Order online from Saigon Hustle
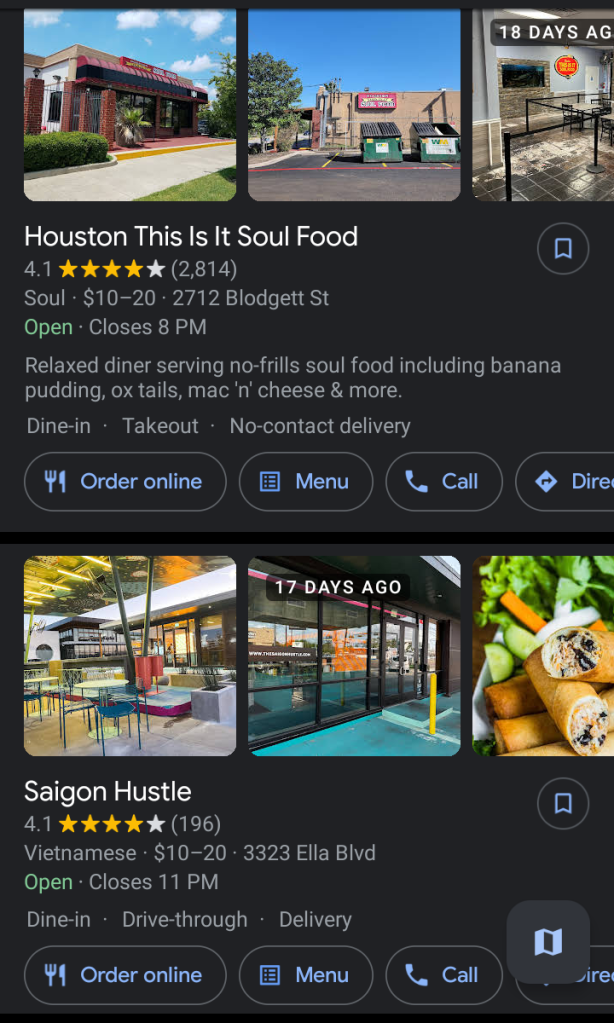This screenshot has width=614, height=1023. click(x=125, y=975)
